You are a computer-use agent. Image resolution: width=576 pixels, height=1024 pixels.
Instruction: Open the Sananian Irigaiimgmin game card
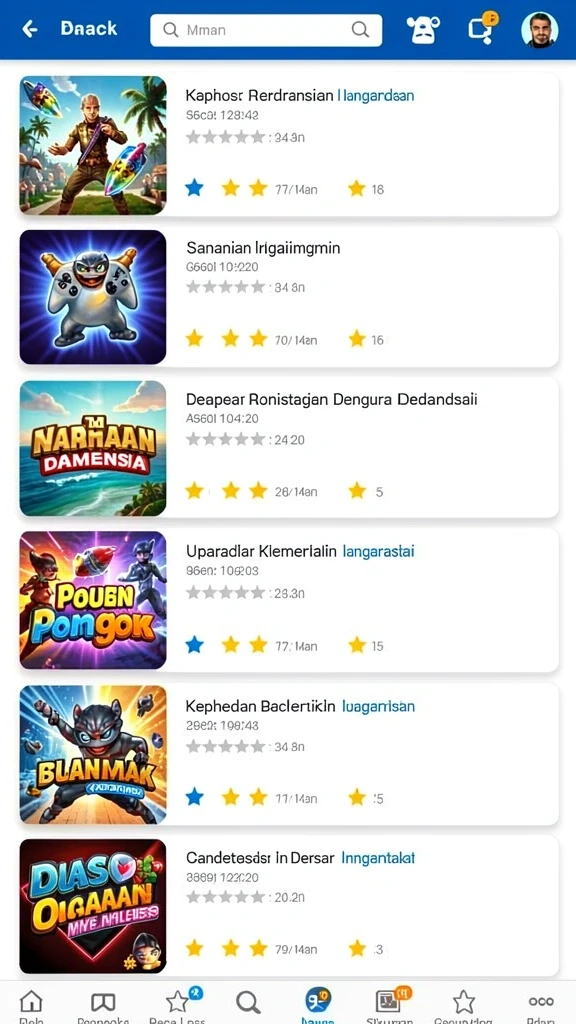pos(289,296)
